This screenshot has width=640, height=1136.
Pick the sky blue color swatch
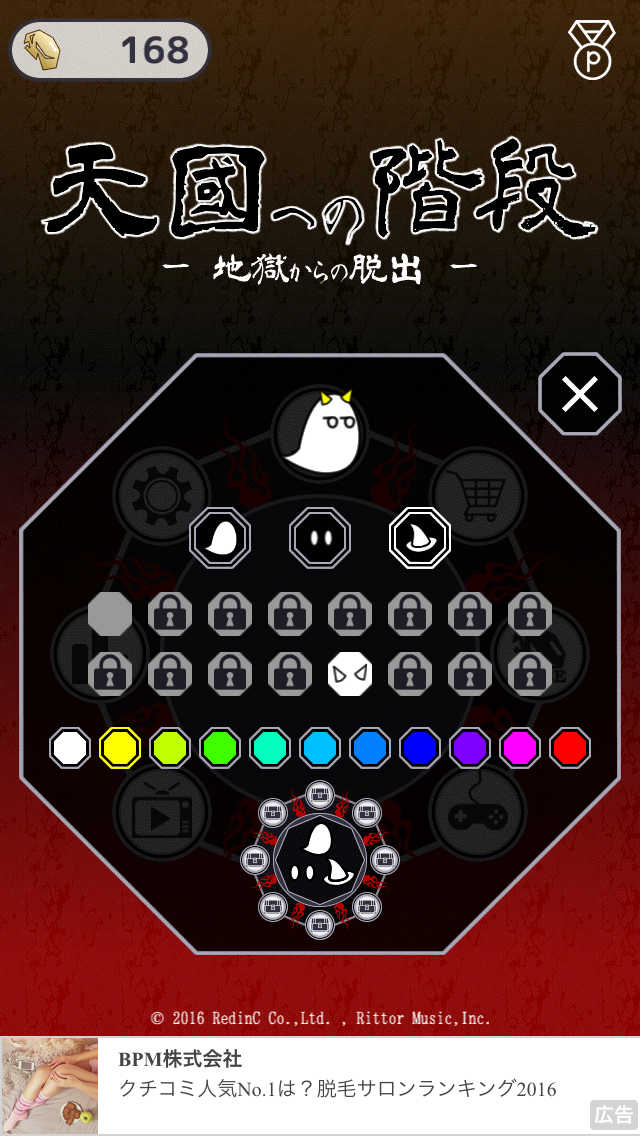tap(320, 747)
